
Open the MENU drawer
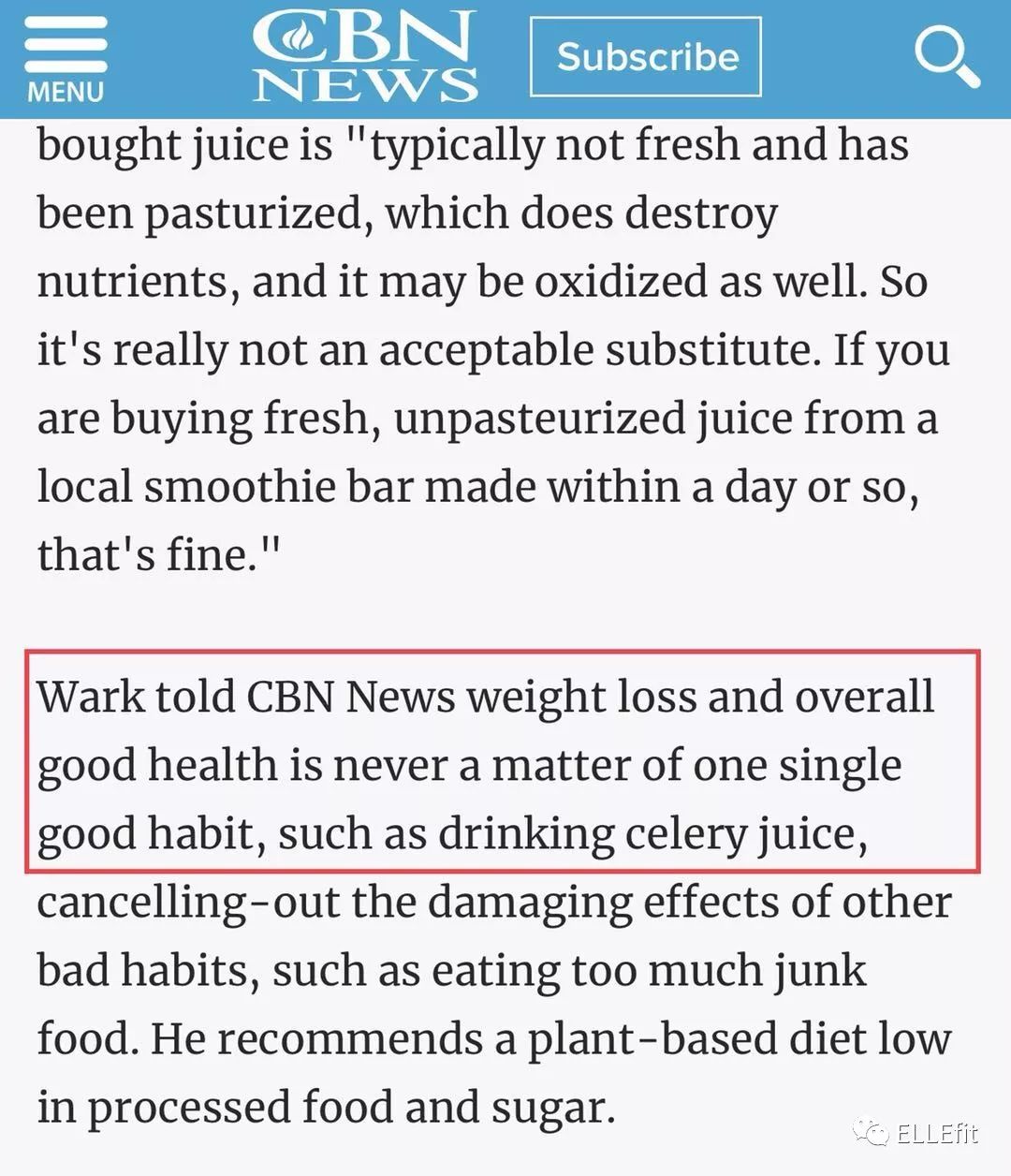point(65,58)
